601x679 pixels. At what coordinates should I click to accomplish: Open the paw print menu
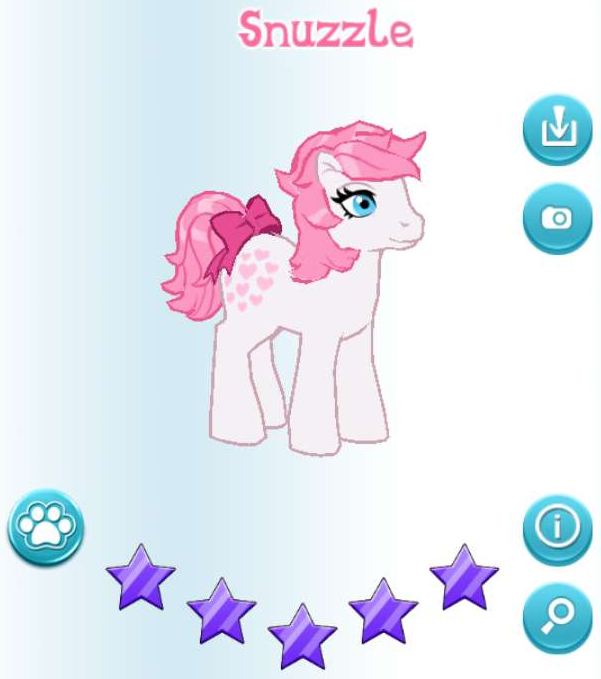click(46, 527)
